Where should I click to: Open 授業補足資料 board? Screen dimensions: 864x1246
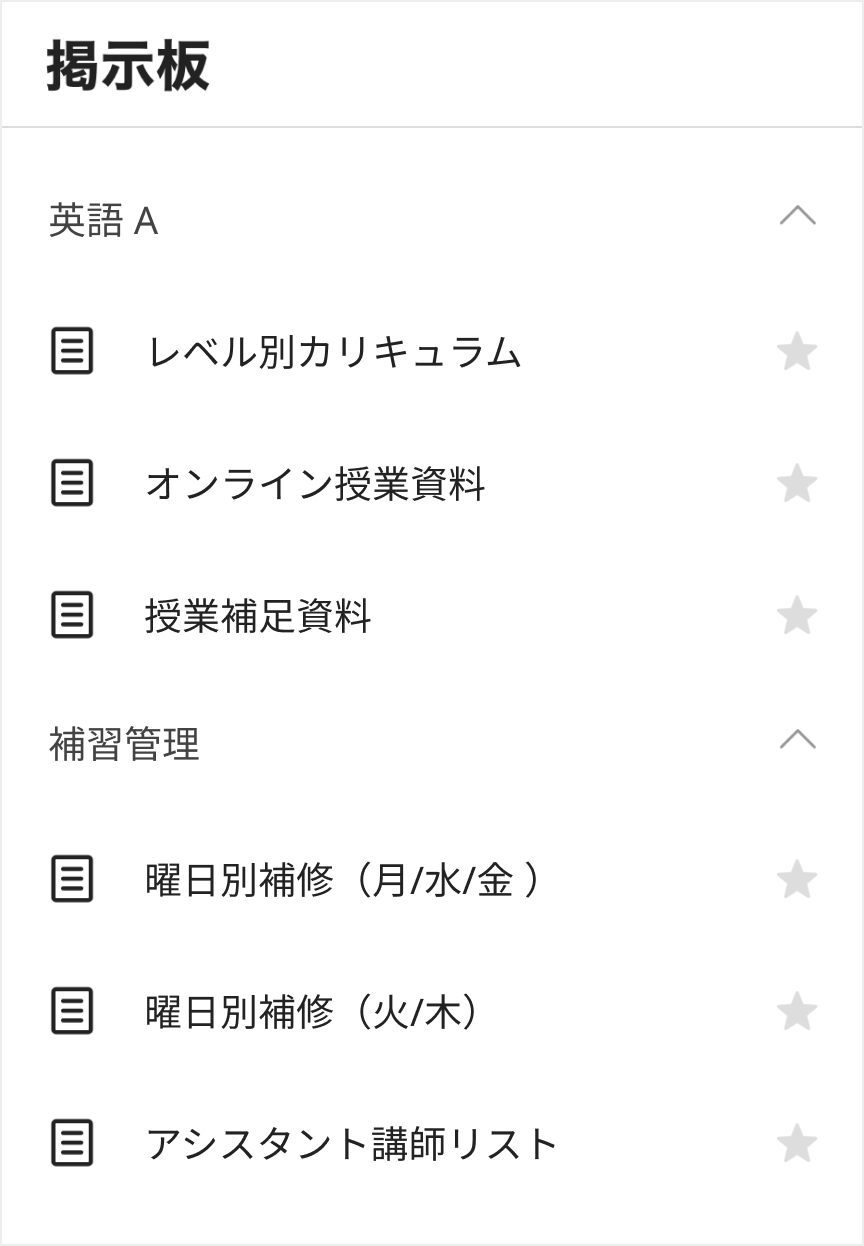coord(258,616)
